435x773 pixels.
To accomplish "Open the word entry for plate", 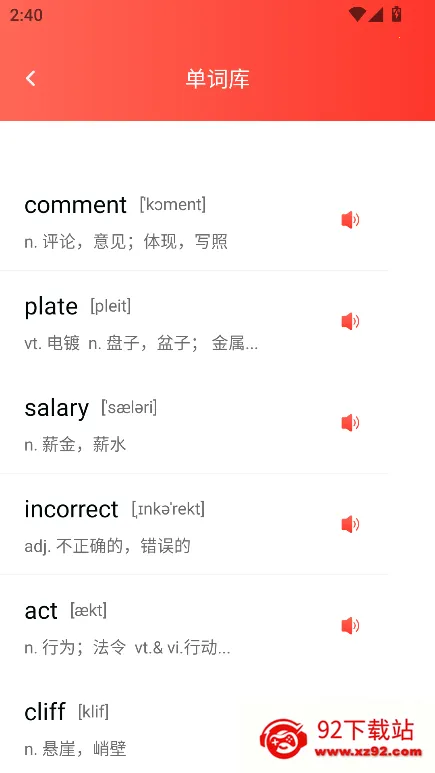I will (194, 321).
